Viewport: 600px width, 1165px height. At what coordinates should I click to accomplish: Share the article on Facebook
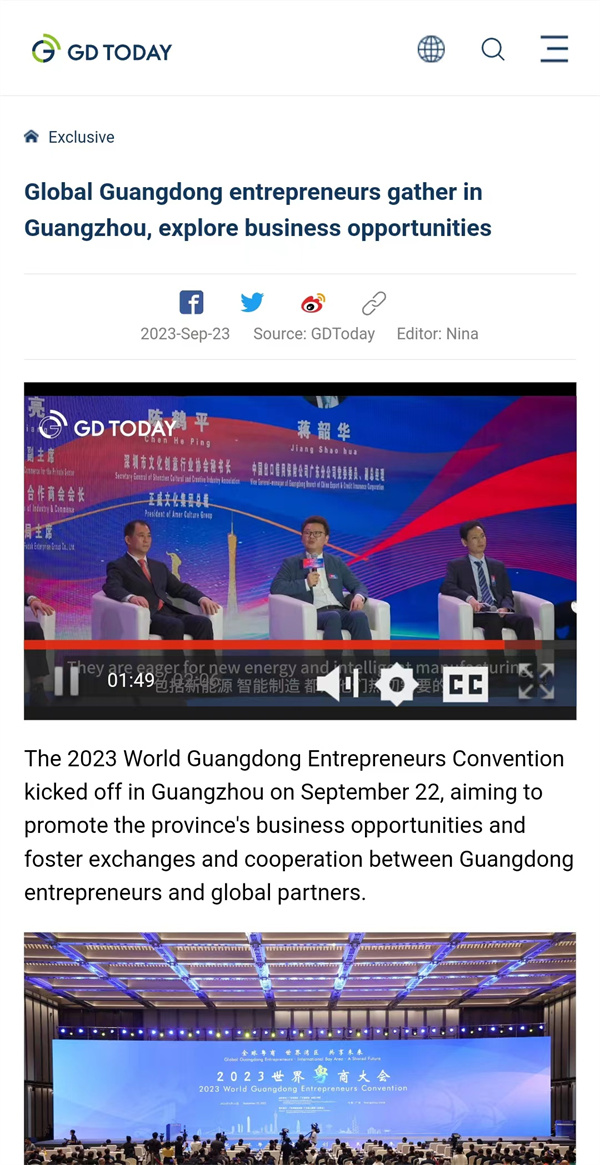click(x=191, y=302)
